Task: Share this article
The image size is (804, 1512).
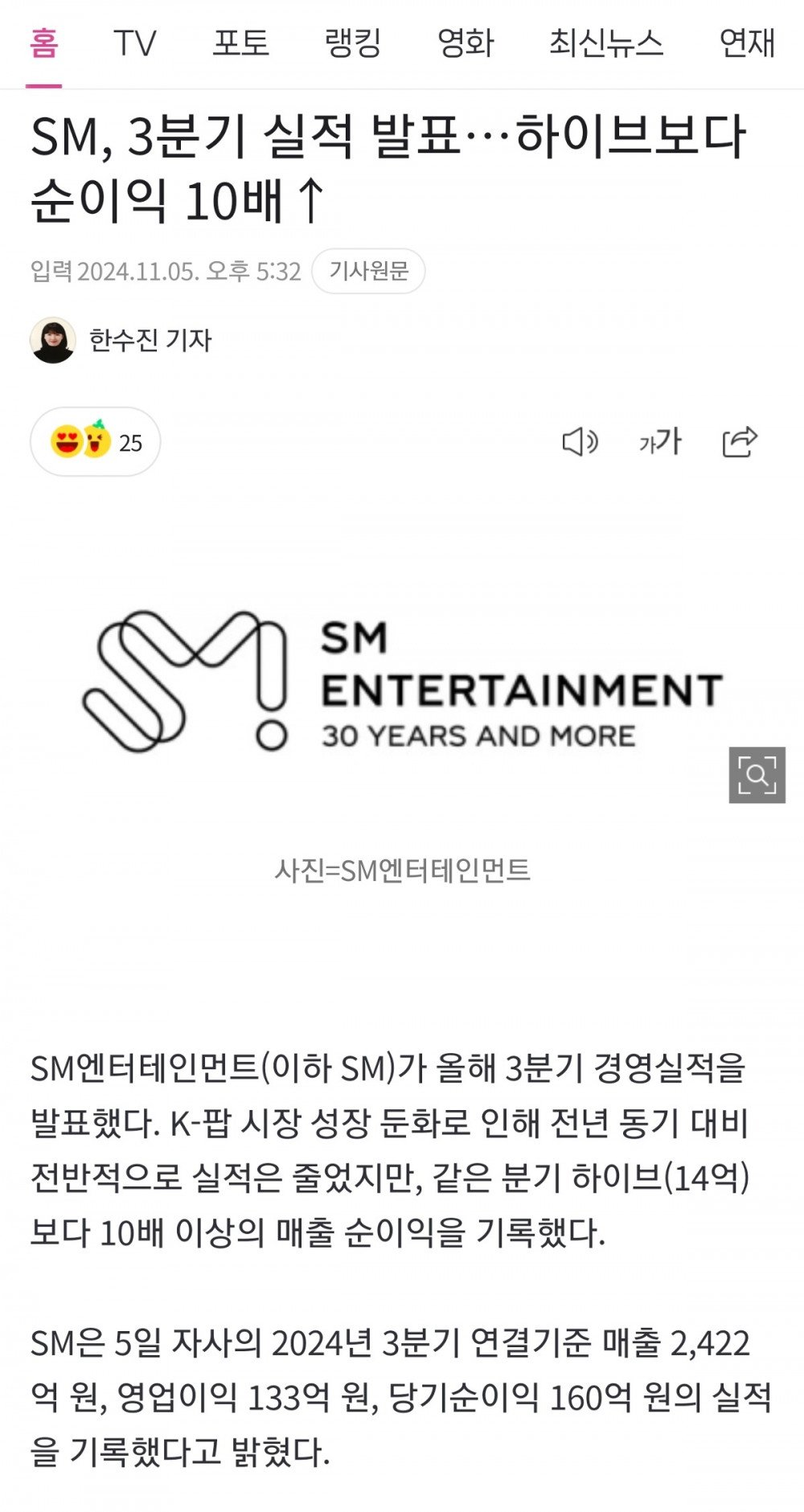Action: click(x=740, y=441)
